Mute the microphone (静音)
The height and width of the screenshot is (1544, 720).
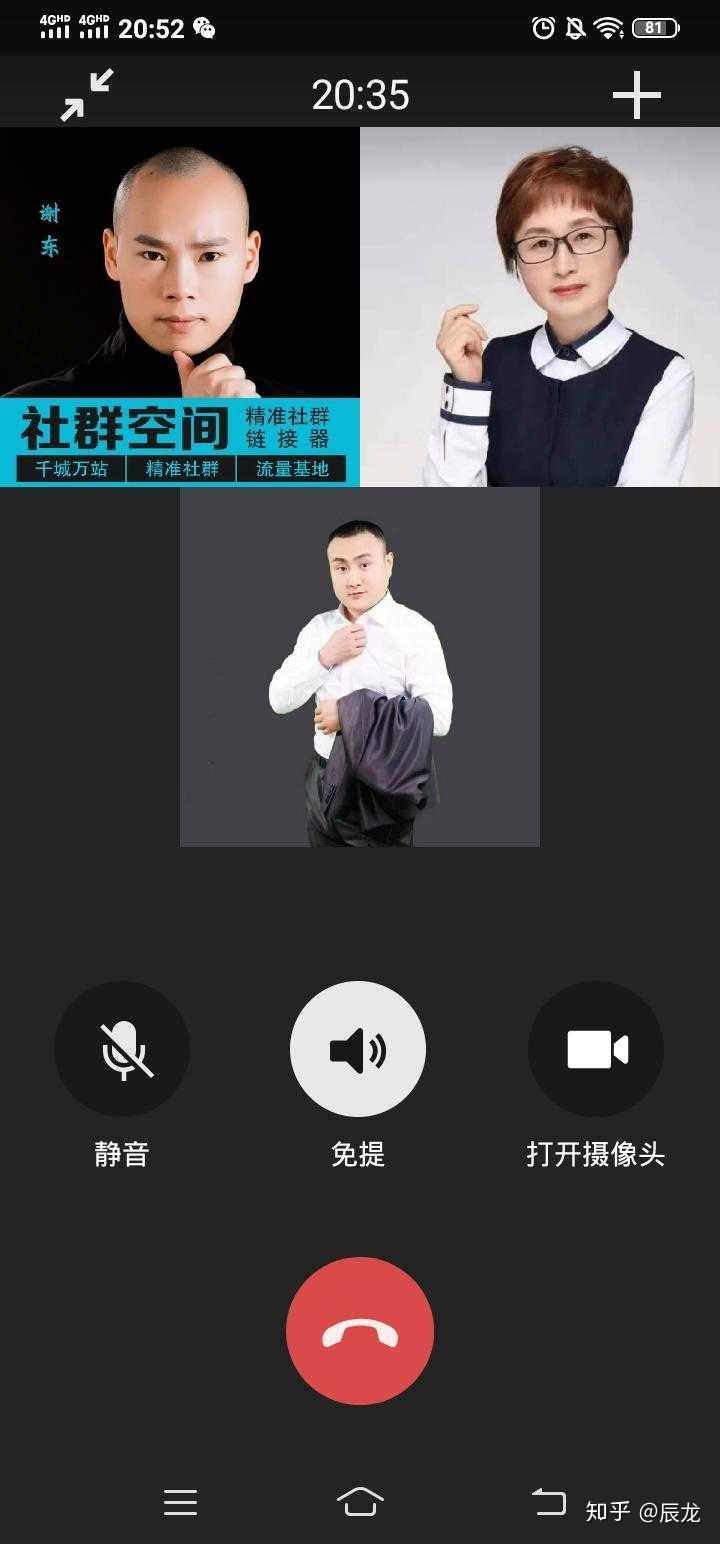(x=122, y=1049)
